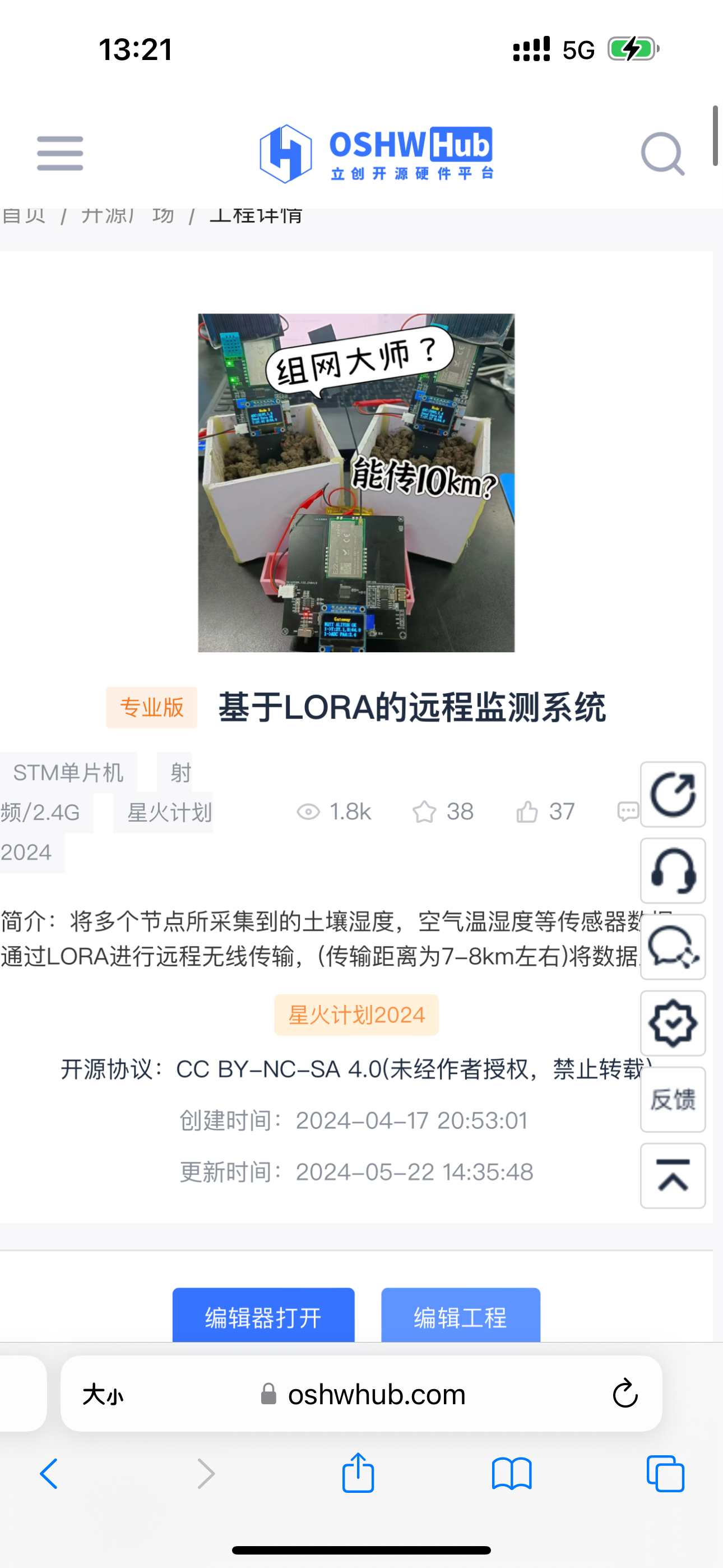Open Safari share sheet
Image resolution: width=723 pixels, height=1568 pixels.
pos(358,1474)
